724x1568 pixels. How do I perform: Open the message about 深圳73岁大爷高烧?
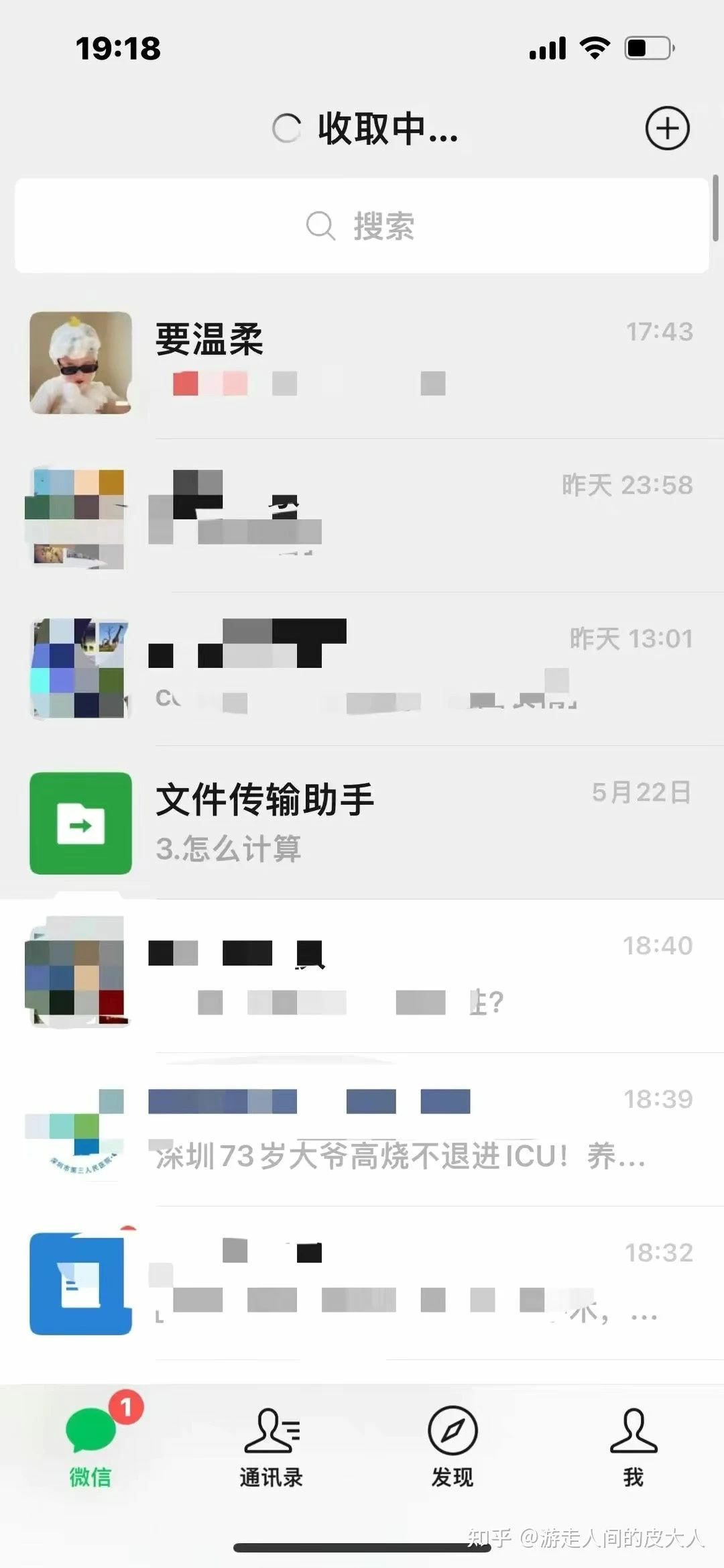[362, 1129]
